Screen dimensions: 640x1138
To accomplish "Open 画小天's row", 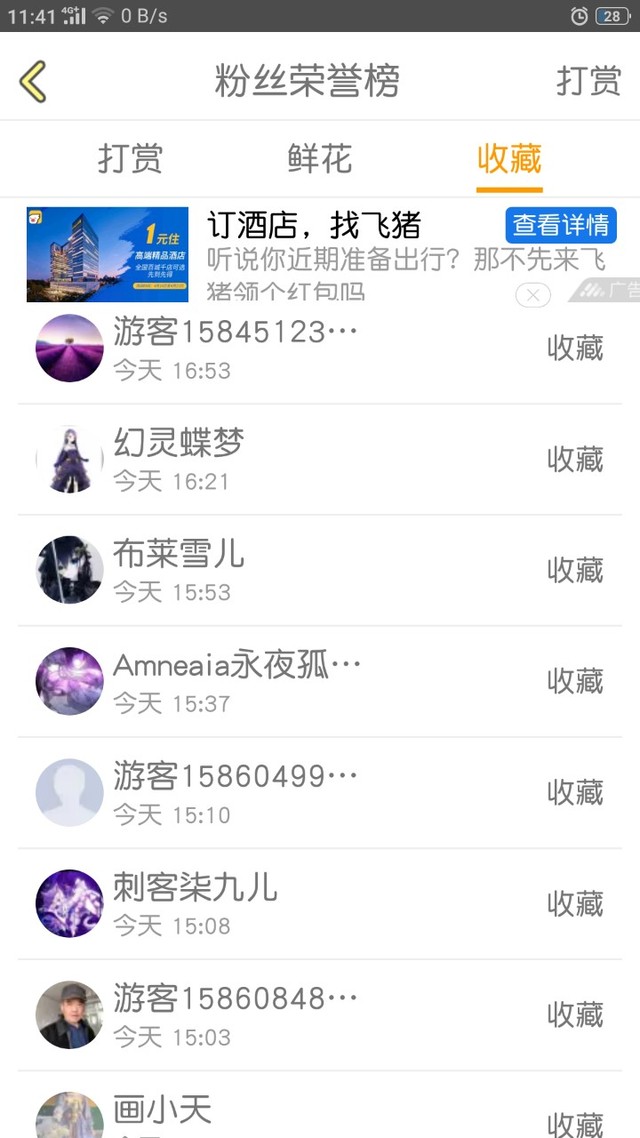I will (x=320, y=1105).
